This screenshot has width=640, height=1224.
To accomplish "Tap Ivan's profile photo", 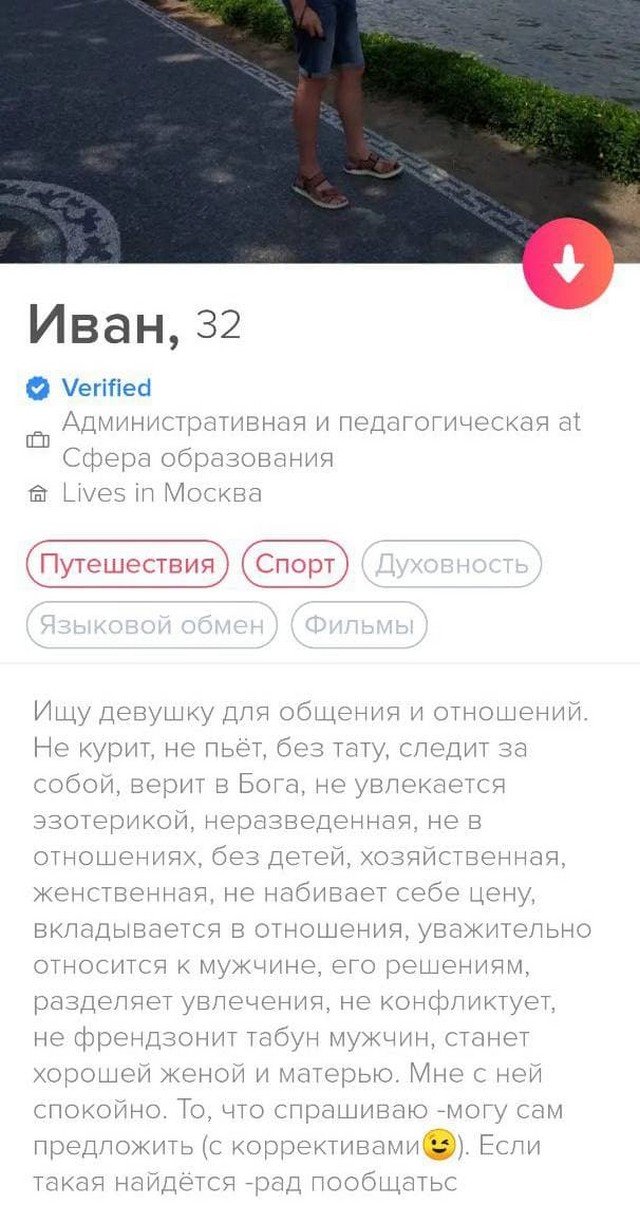I will point(300,120).
